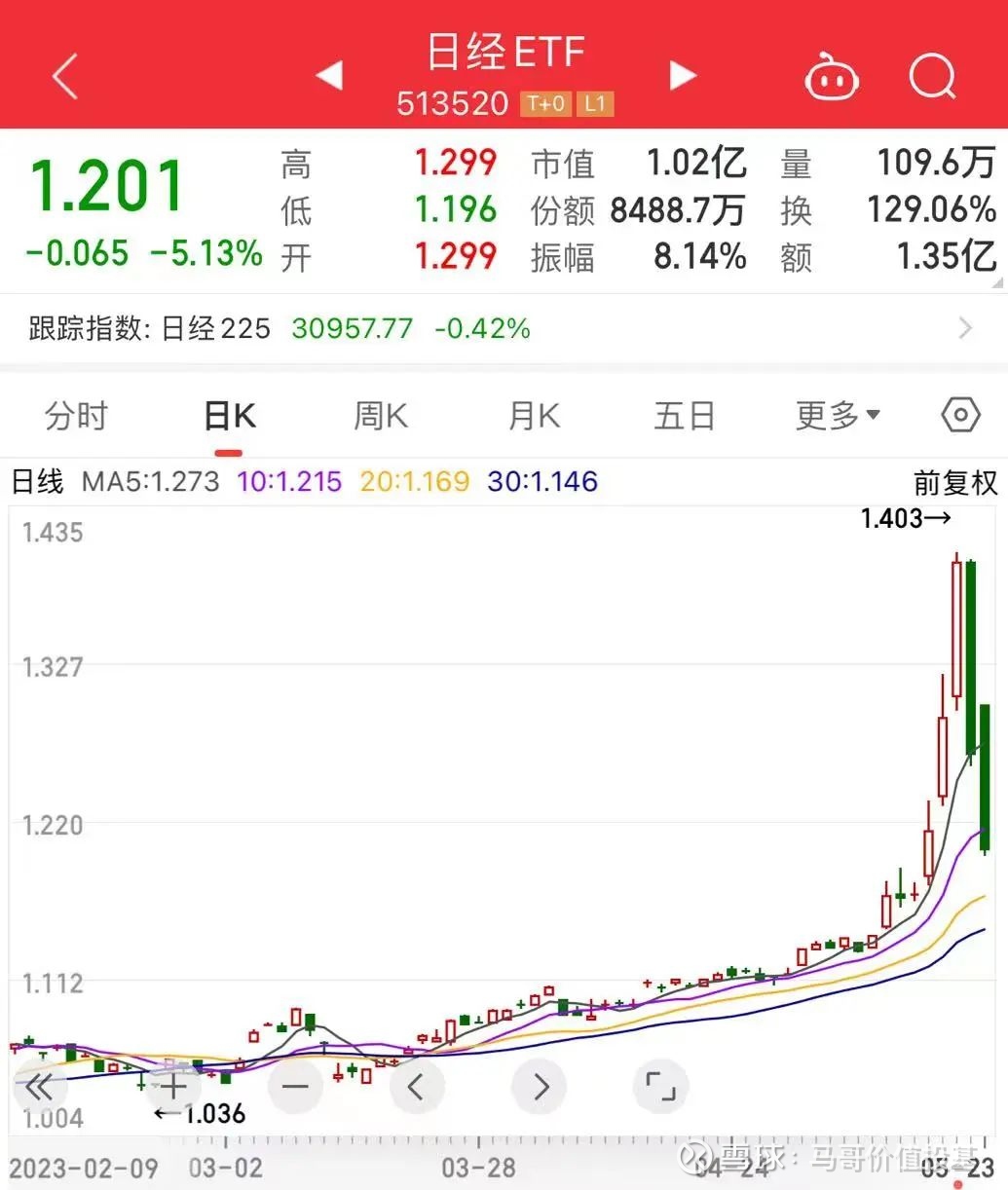Tap the back arrow to exit the stock page
The width and height of the screenshot is (1008, 1190).
[x=64, y=76]
